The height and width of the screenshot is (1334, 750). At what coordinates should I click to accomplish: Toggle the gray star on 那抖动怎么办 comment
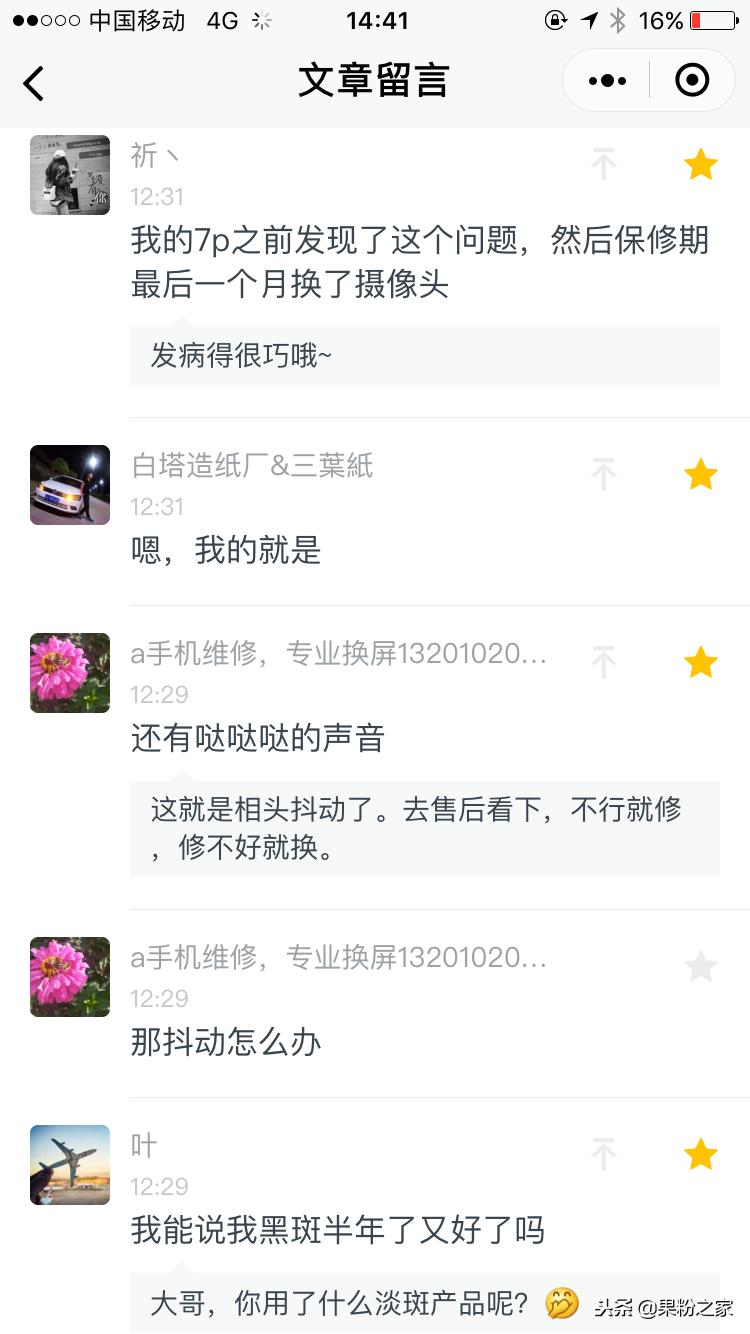[x=700, y=965]
